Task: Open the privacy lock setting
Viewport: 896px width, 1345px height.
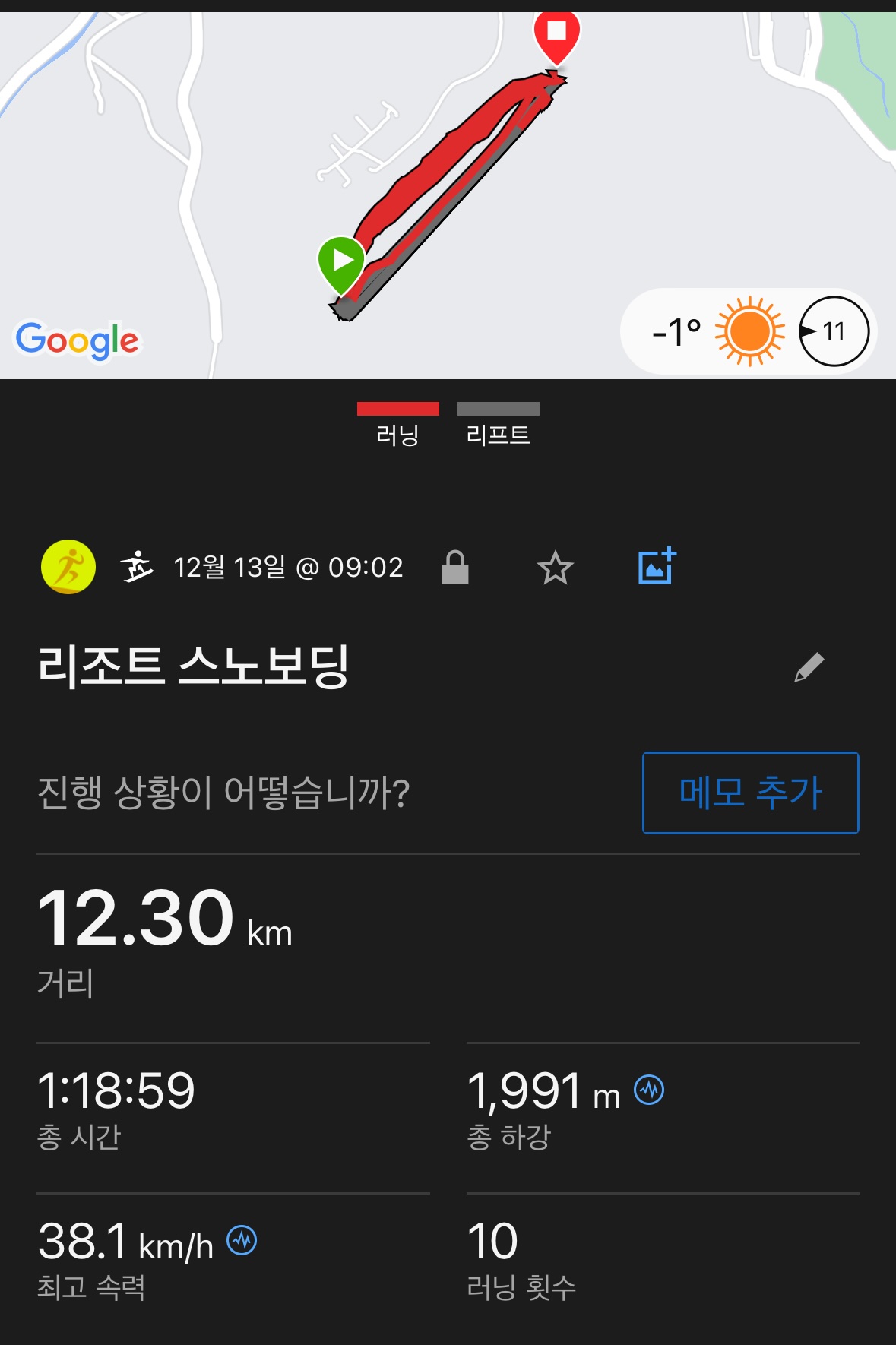Action: click(454, 568)
